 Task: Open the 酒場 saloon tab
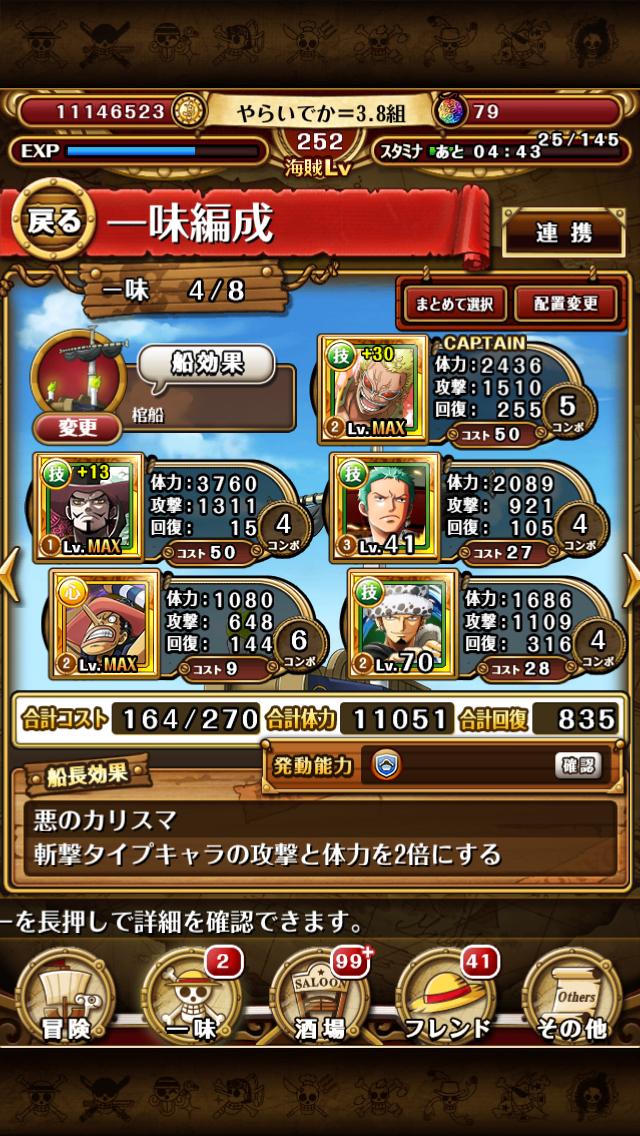320,995
